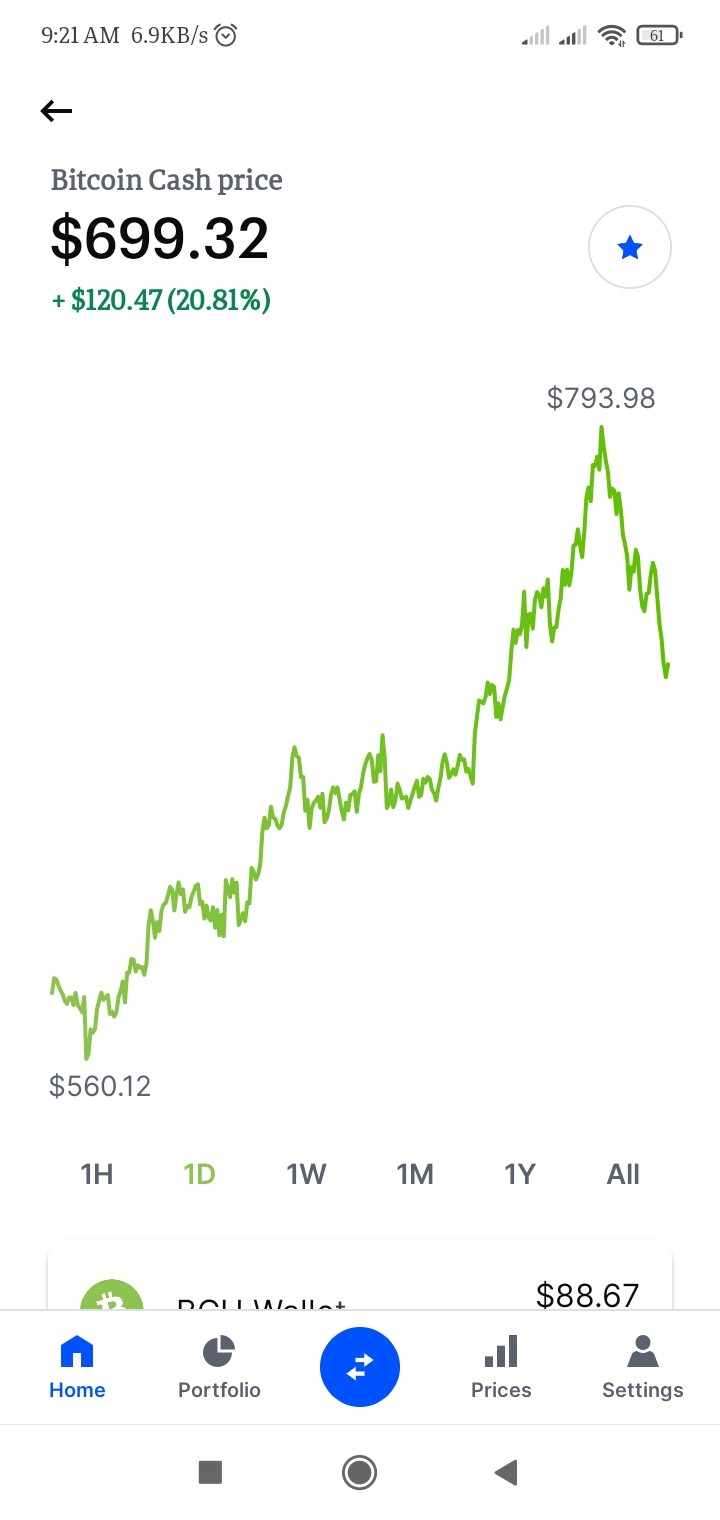720x1520 pixels.
Task: Toggle the favorite star for Bitcoin Cash
Action: 630,247
